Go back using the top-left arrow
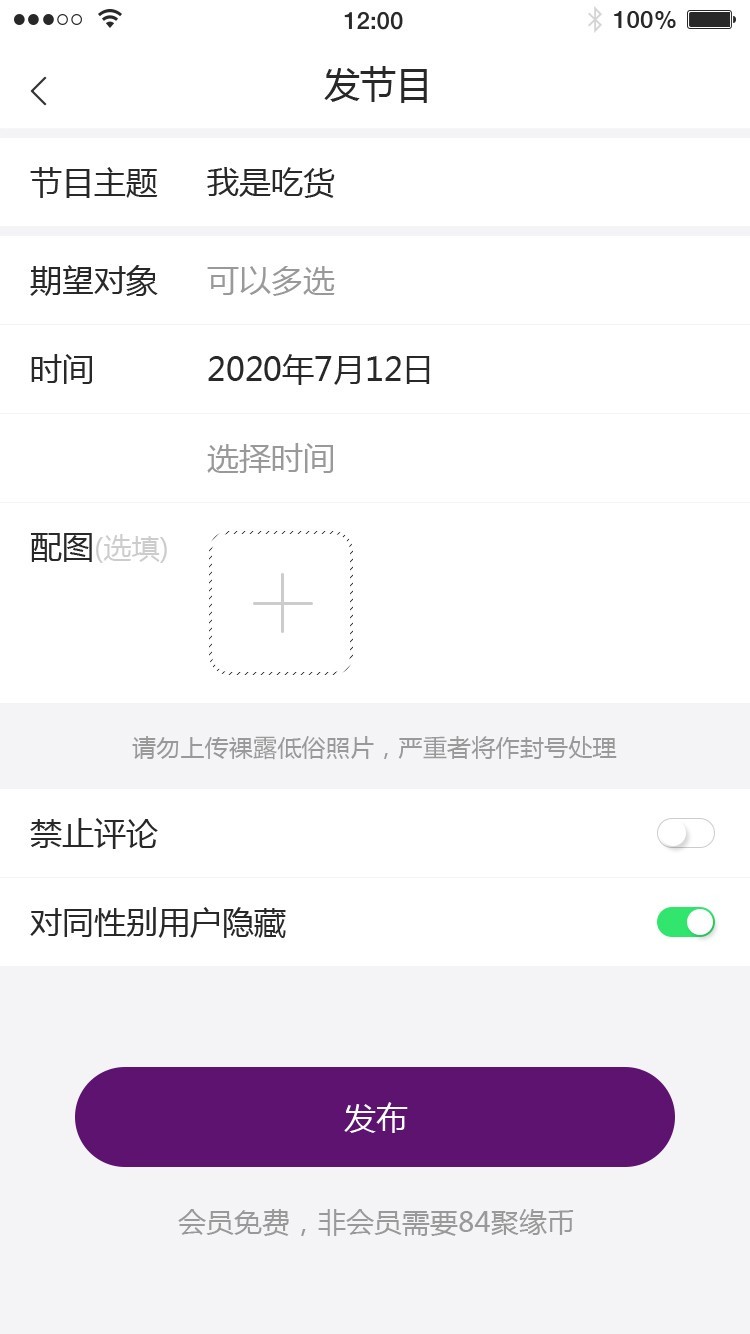This screenshot has width=750, height=1334. point(39,90)
